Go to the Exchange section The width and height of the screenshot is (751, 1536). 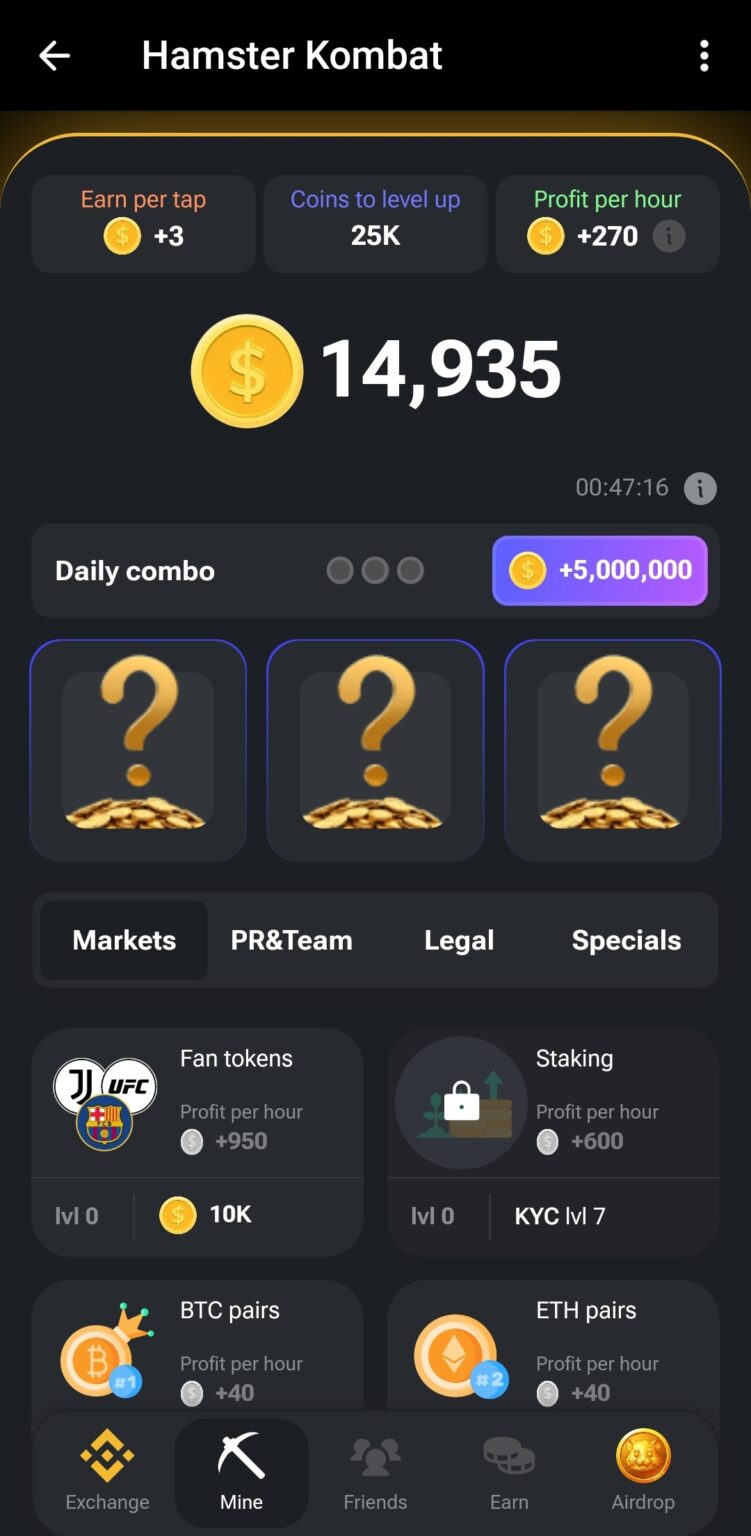pos(107,1472)
